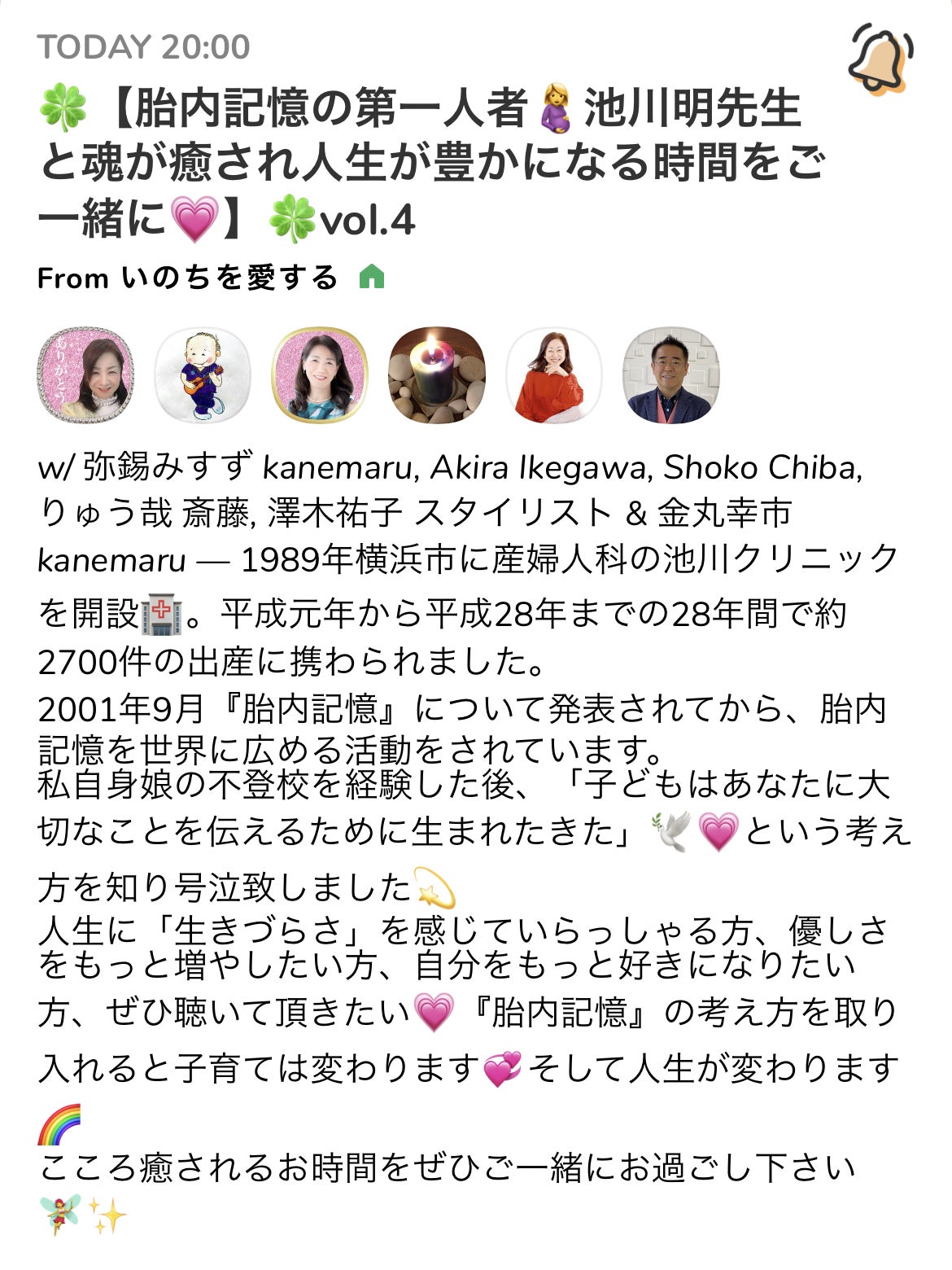View the cartoon ukulele player avatar profile
952x1270 pixels.
click(203, 375)
